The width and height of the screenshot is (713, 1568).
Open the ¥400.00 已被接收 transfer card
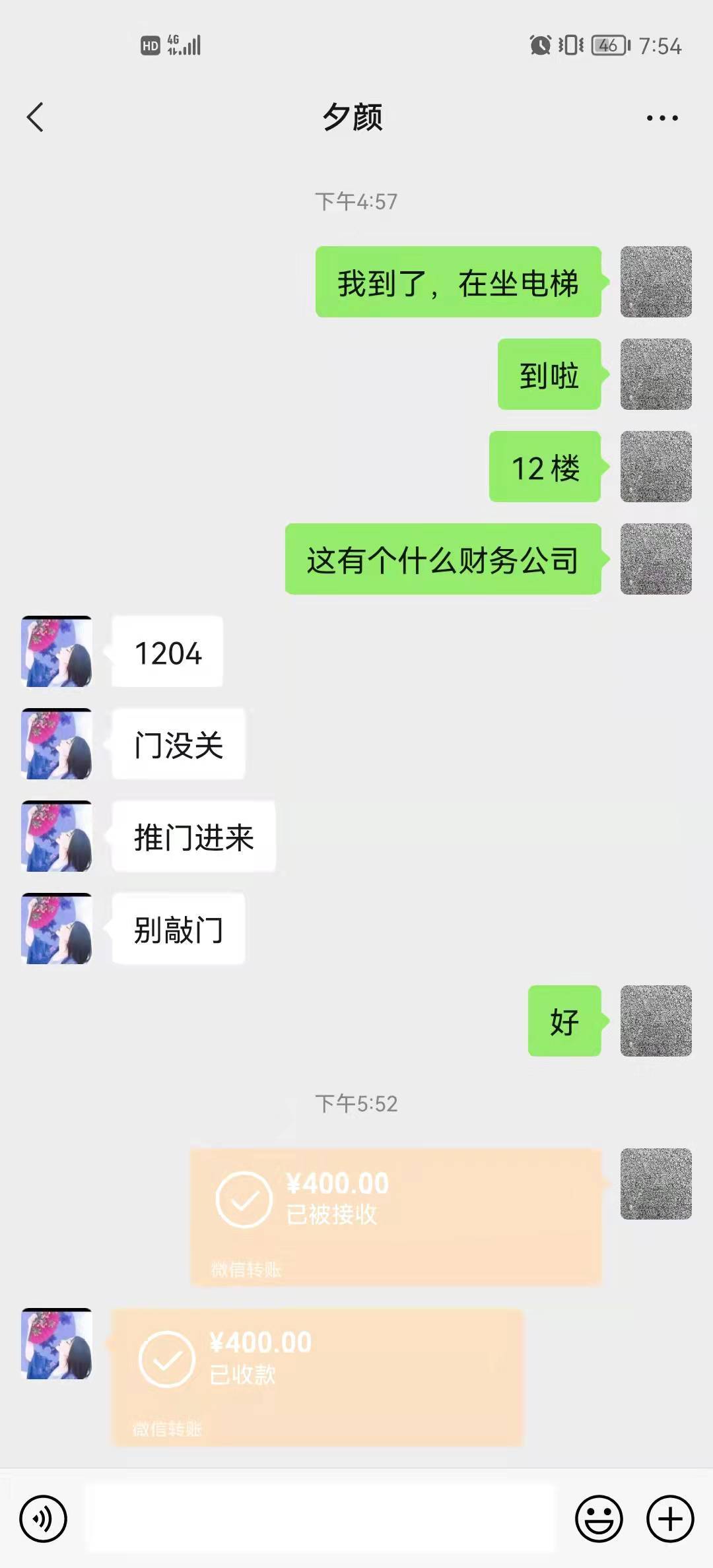[396, 1216]
